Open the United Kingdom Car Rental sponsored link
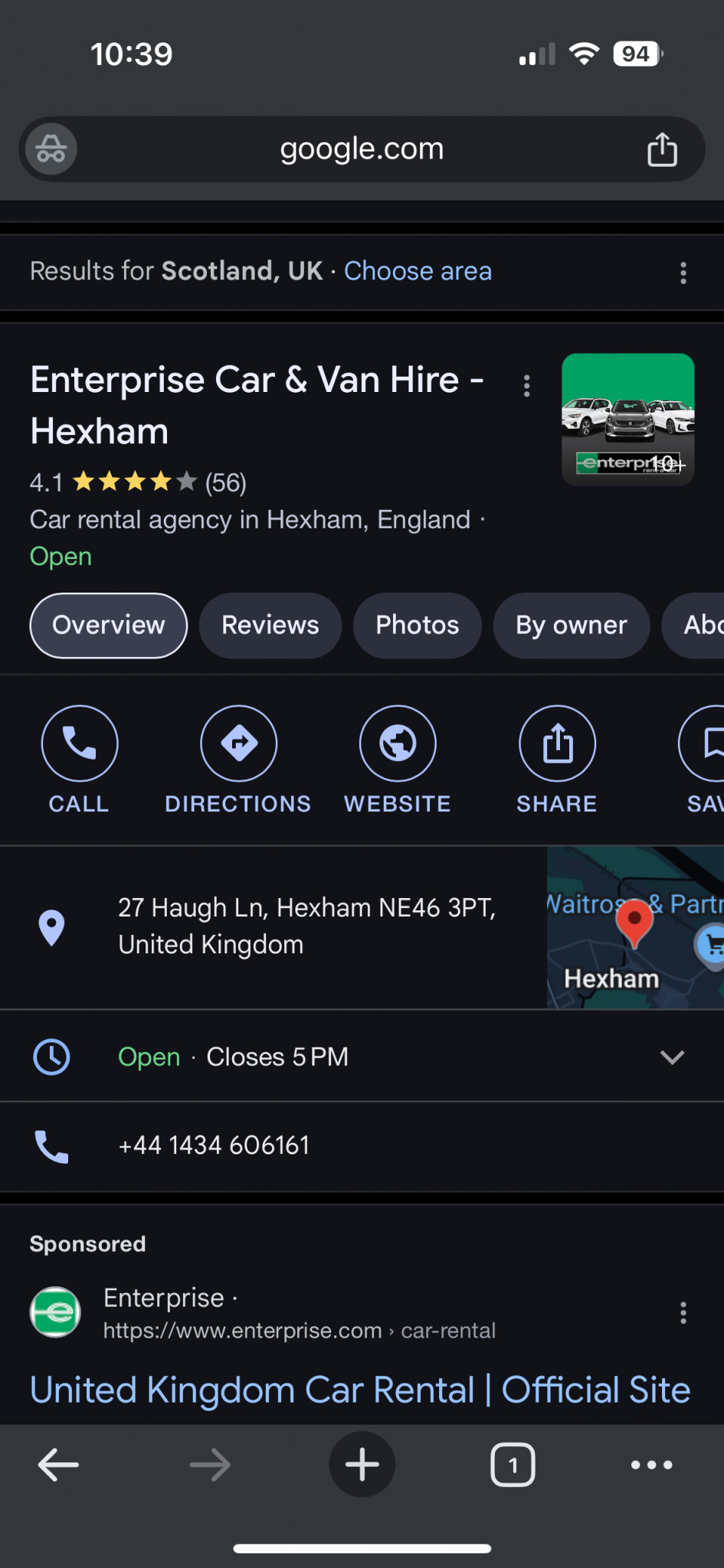The height and width of the screenshot is (1568, 724). [x=360, y=1390]
